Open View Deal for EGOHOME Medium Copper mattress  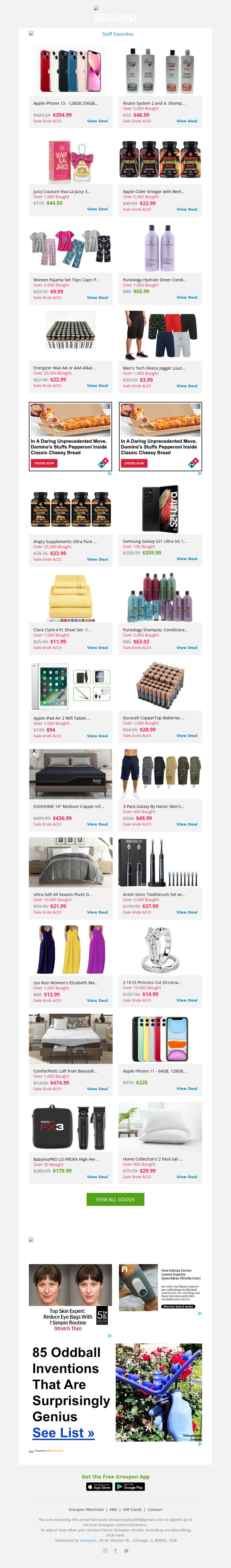97,824
